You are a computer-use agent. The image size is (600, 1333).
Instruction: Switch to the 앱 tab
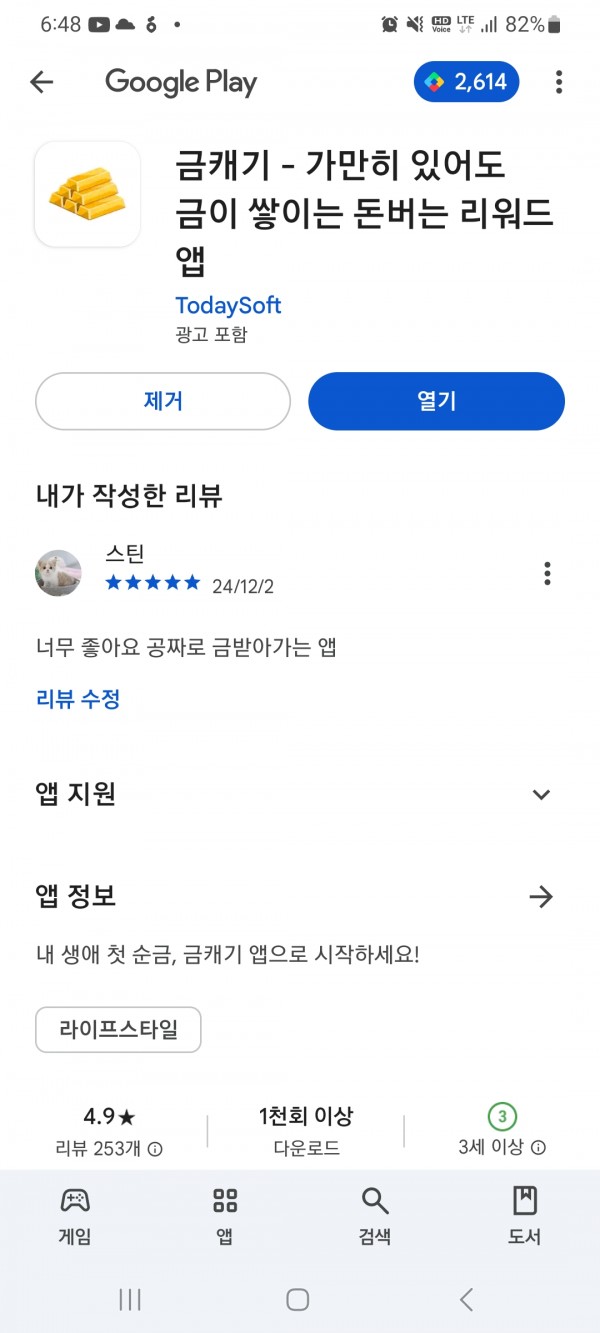point(225,1215)
